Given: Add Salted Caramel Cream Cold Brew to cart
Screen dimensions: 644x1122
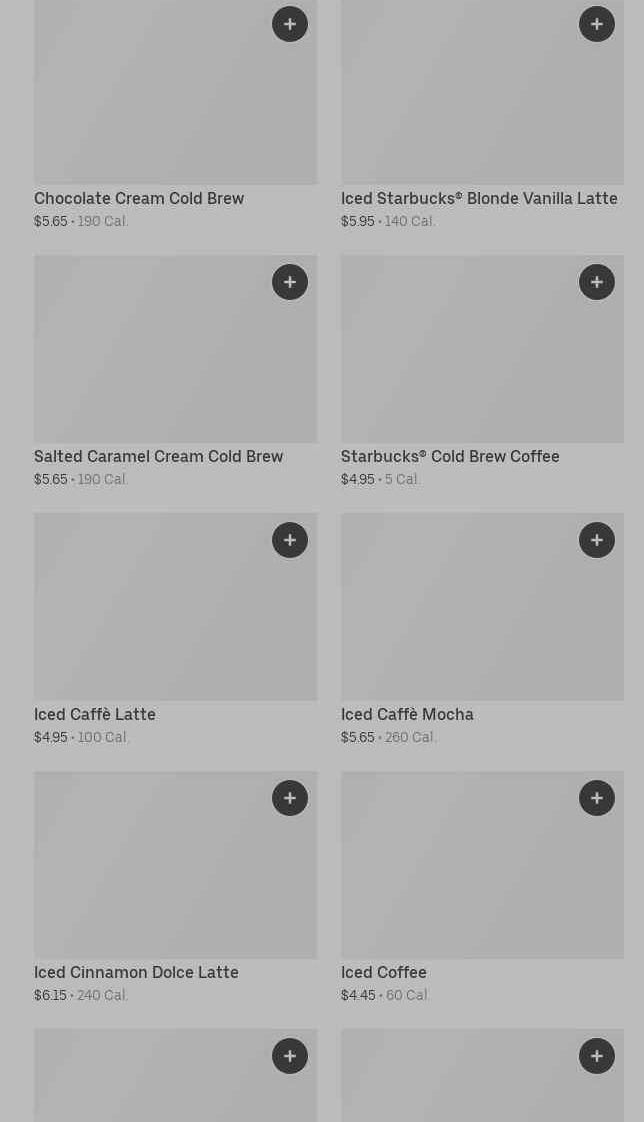Looking at the screenshot, I should click(x=290, y=282).
